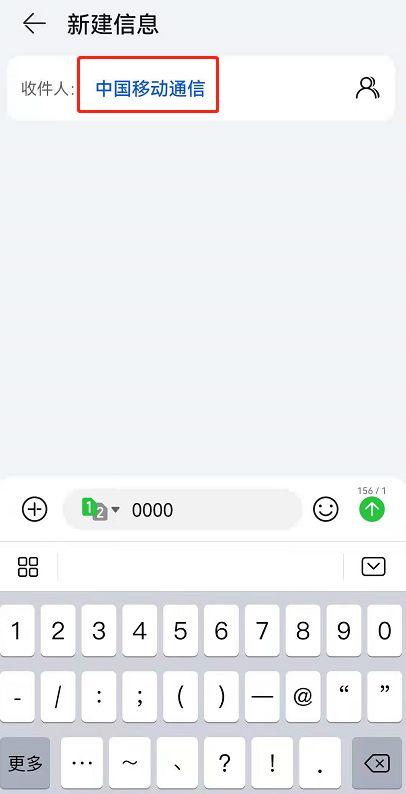Tap the message field containing 0000
Screen dimensions: 406x794
(182, 509)
